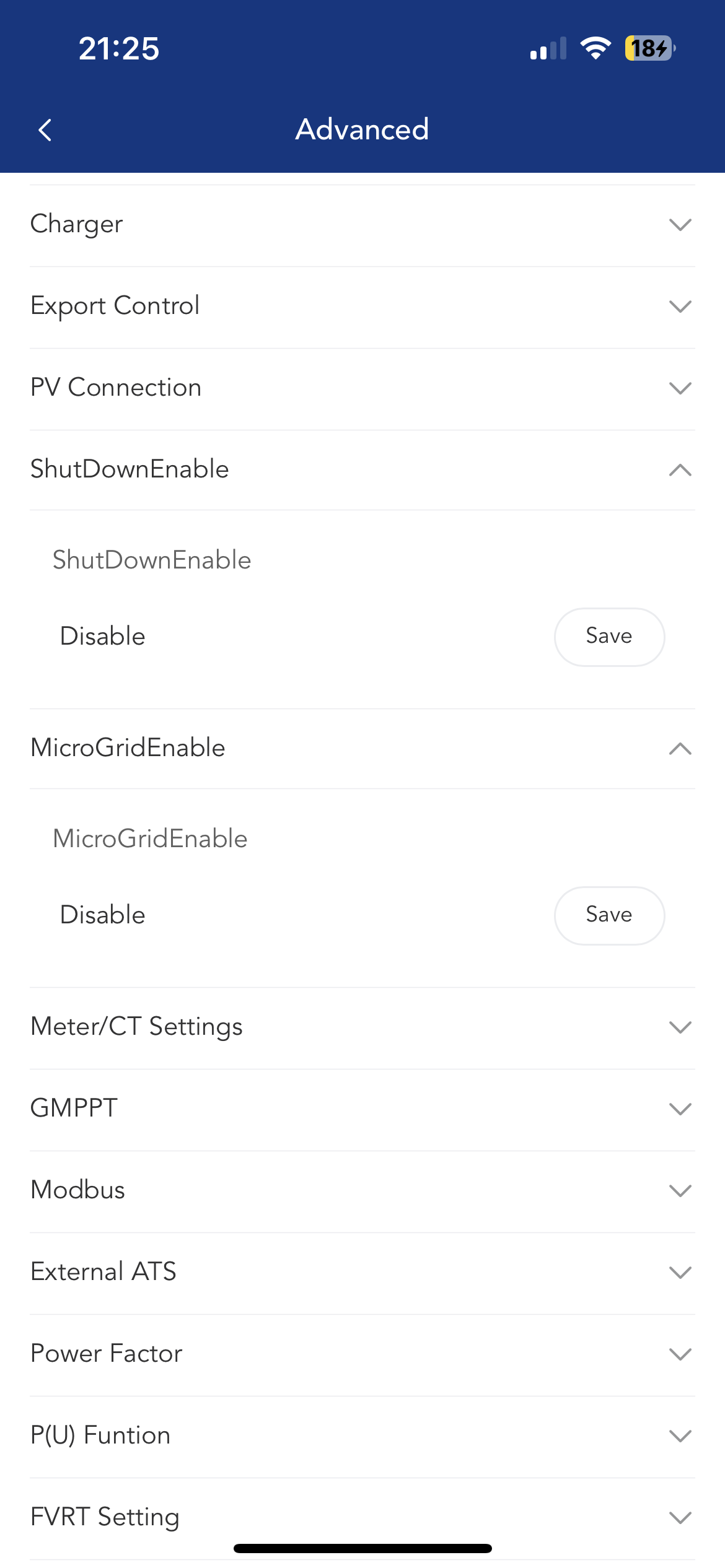Expand FVRT Setting
This screenshot has height=1568, width=725.
point(362,1518)
